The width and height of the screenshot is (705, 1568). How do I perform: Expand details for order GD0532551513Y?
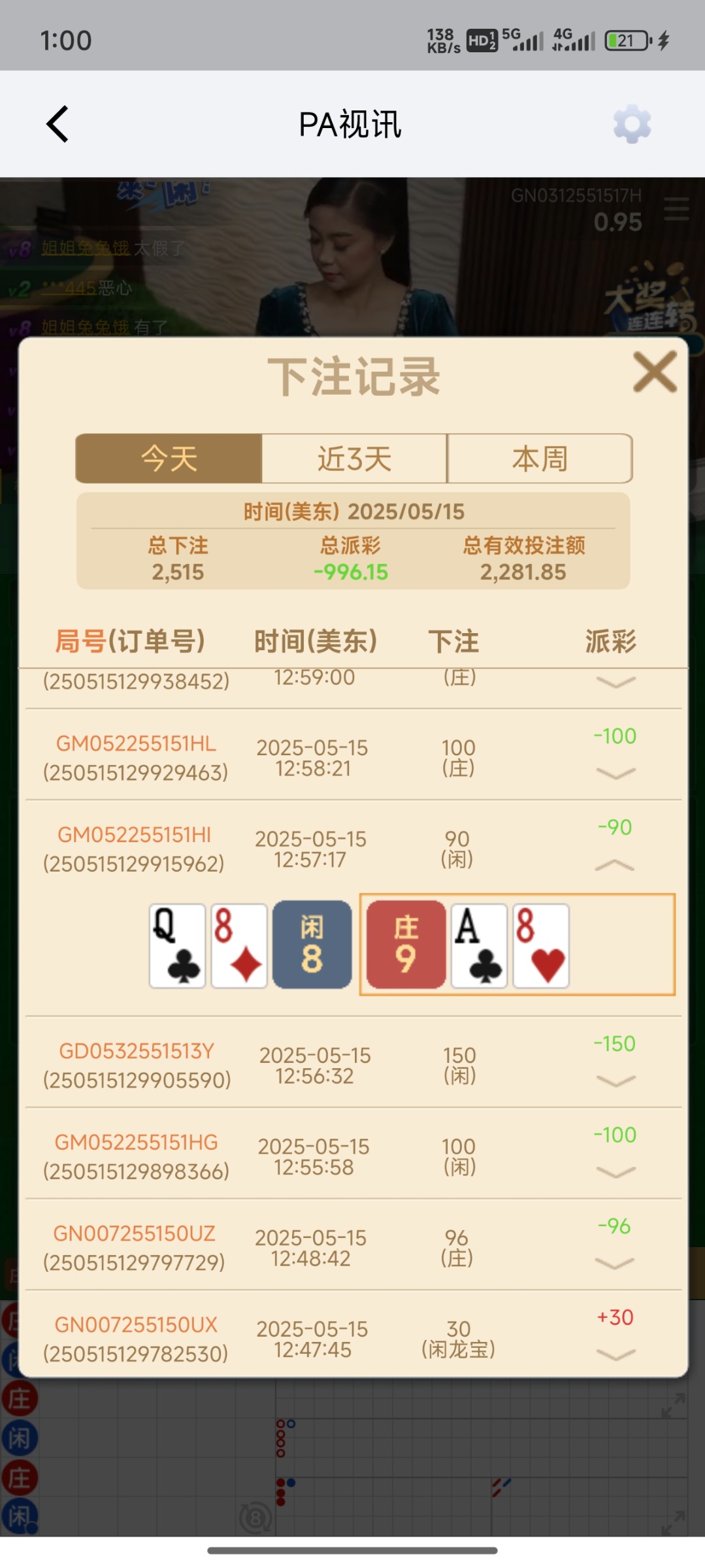coord(615,1081)
